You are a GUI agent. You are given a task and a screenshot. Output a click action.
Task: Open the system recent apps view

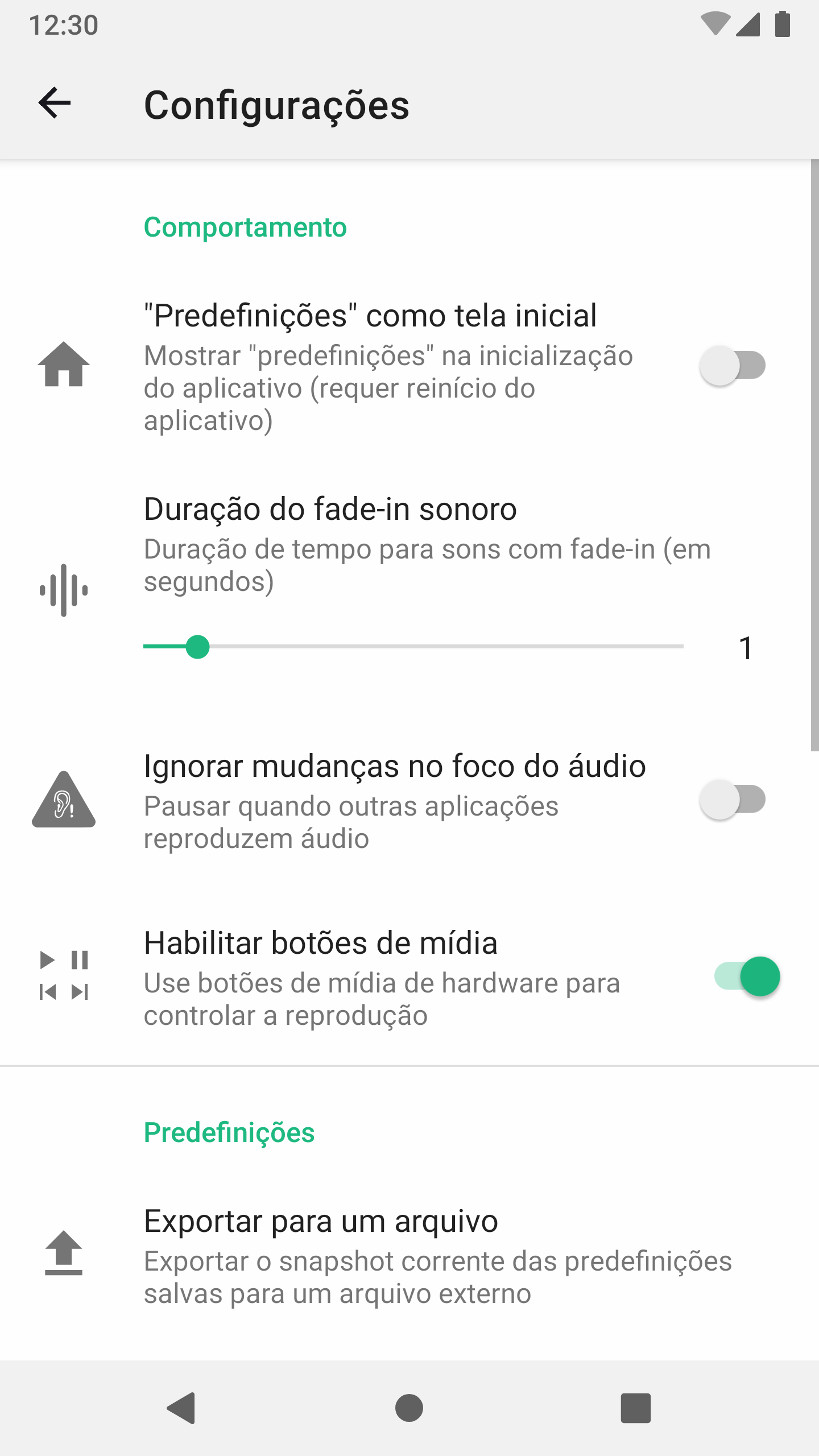pos(635,1408)
